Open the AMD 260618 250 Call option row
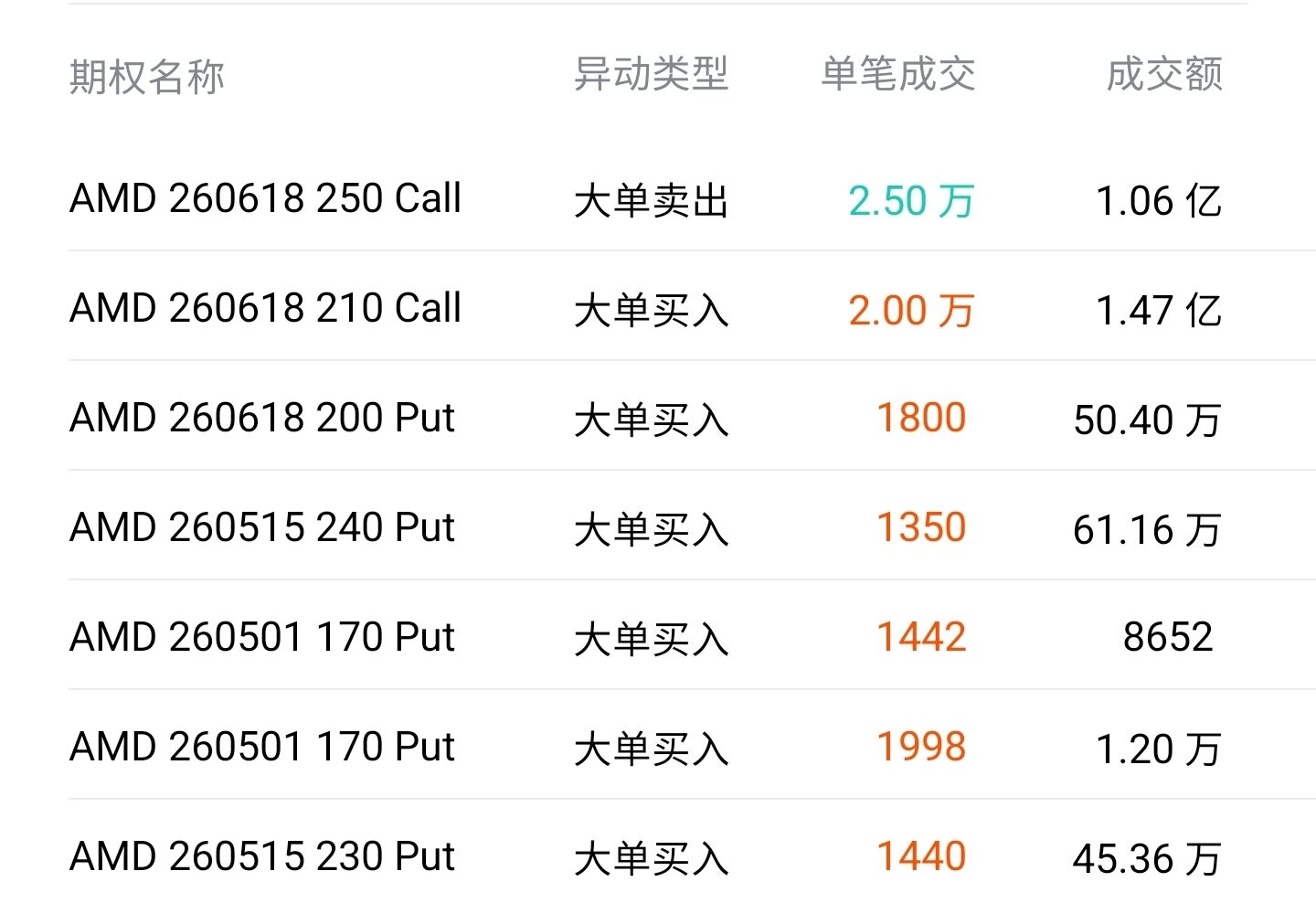Viewport: 1316px width, 903px height. (x=265, y=199)
